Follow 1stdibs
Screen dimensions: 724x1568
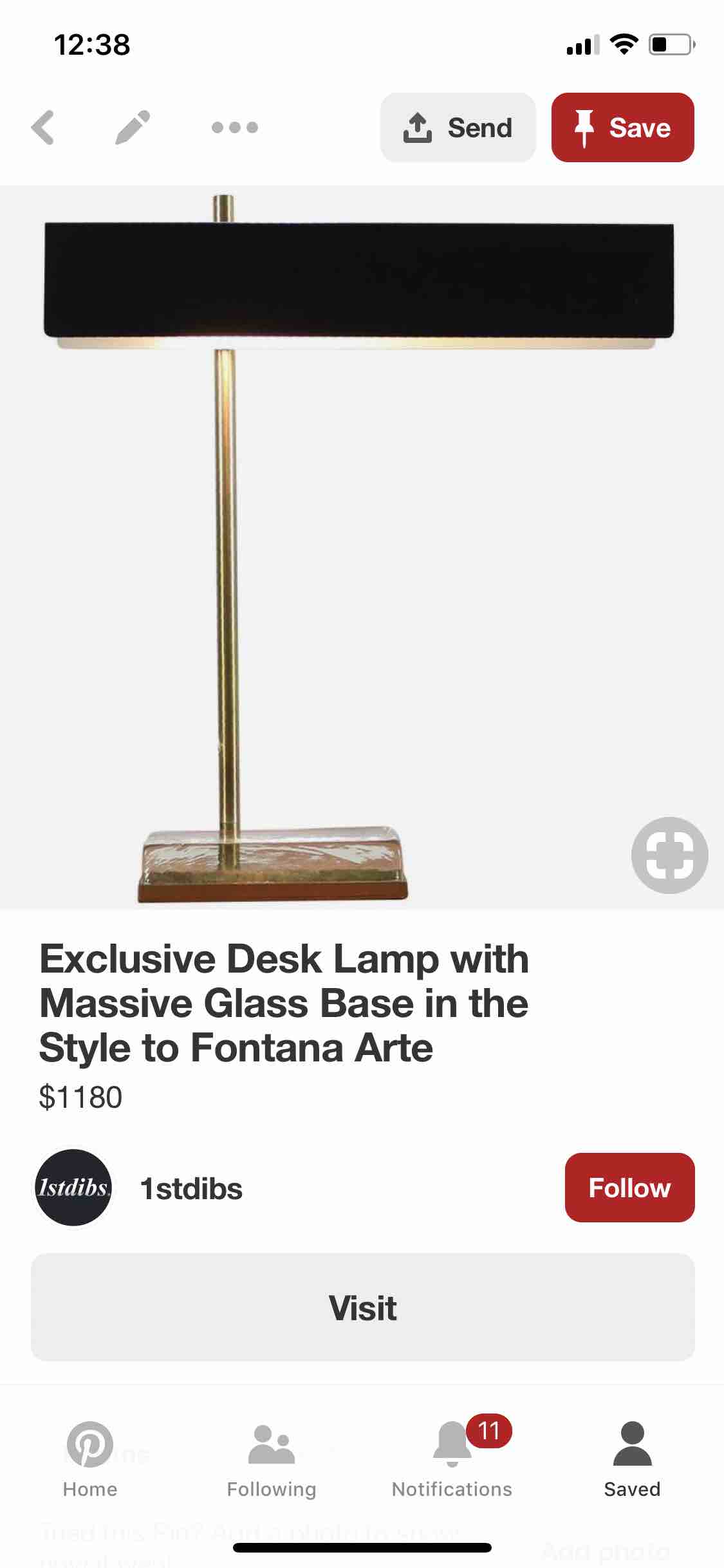(x=629, y=1188)
